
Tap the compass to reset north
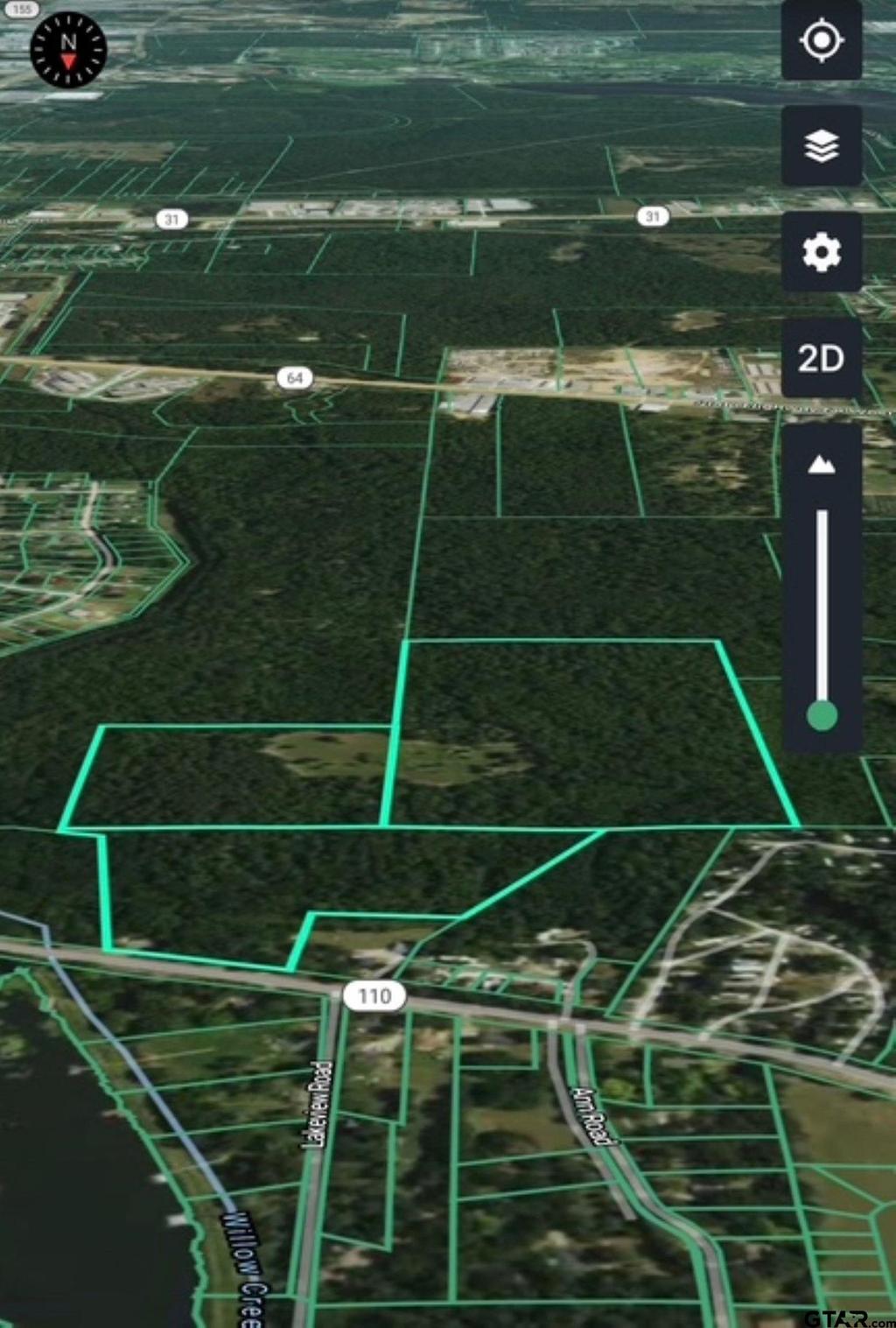[x=68, y=50]
